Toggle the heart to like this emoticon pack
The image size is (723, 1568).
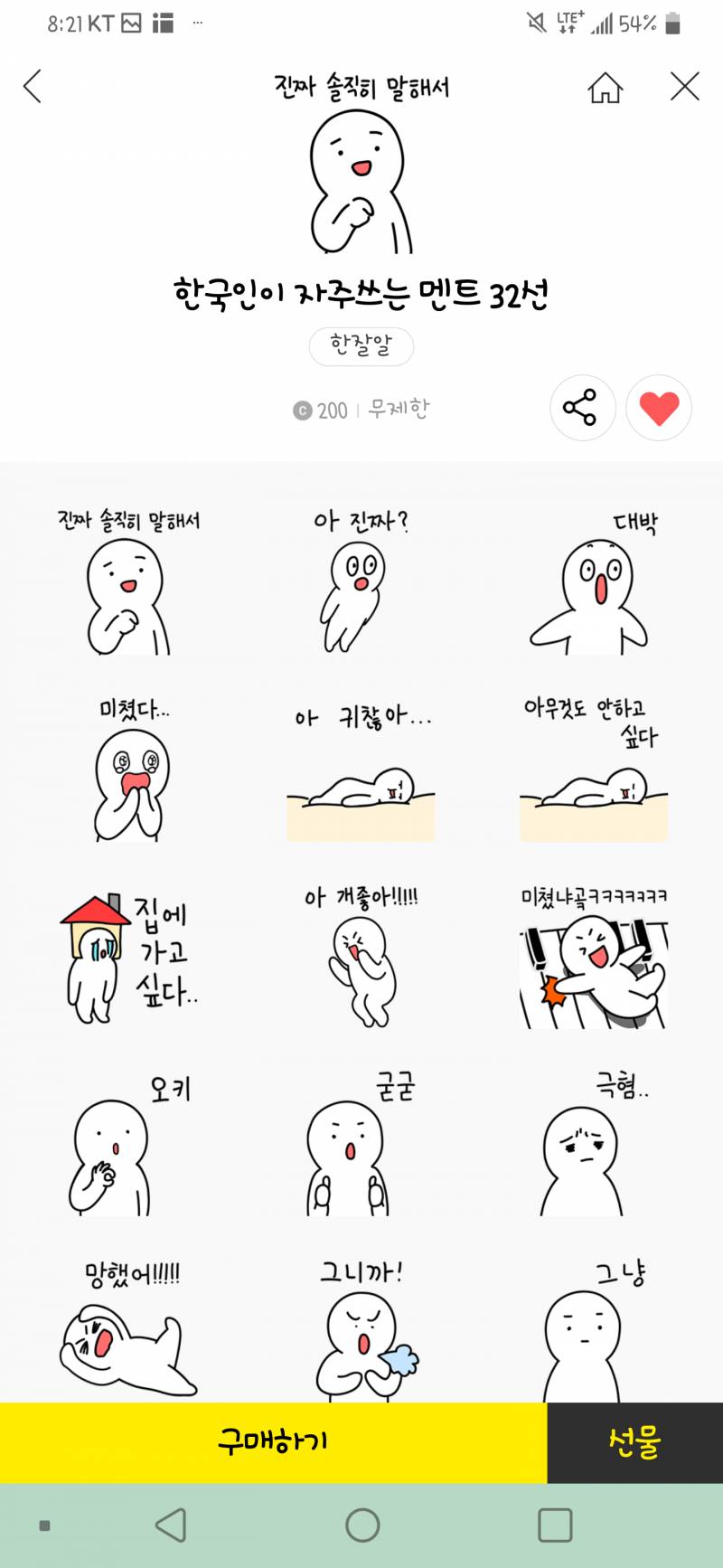[659, 409]
